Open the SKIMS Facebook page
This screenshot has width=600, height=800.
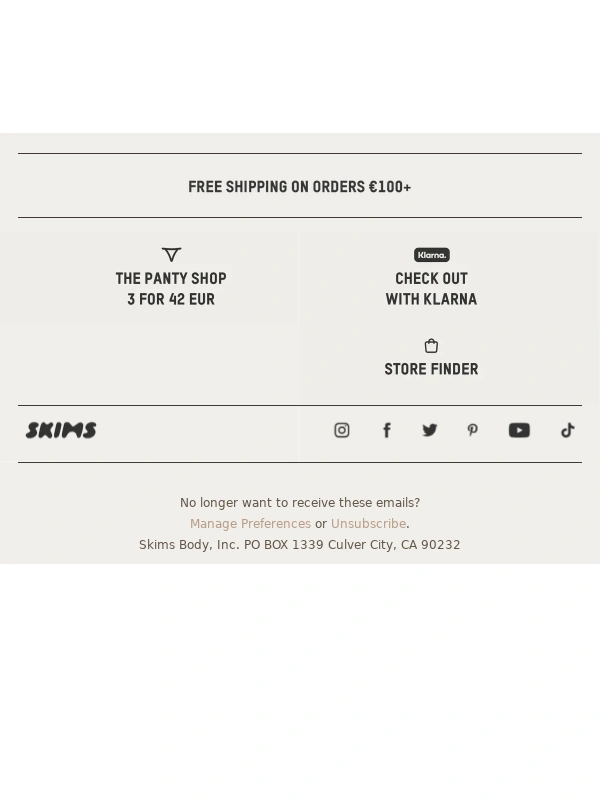point(386,430)
